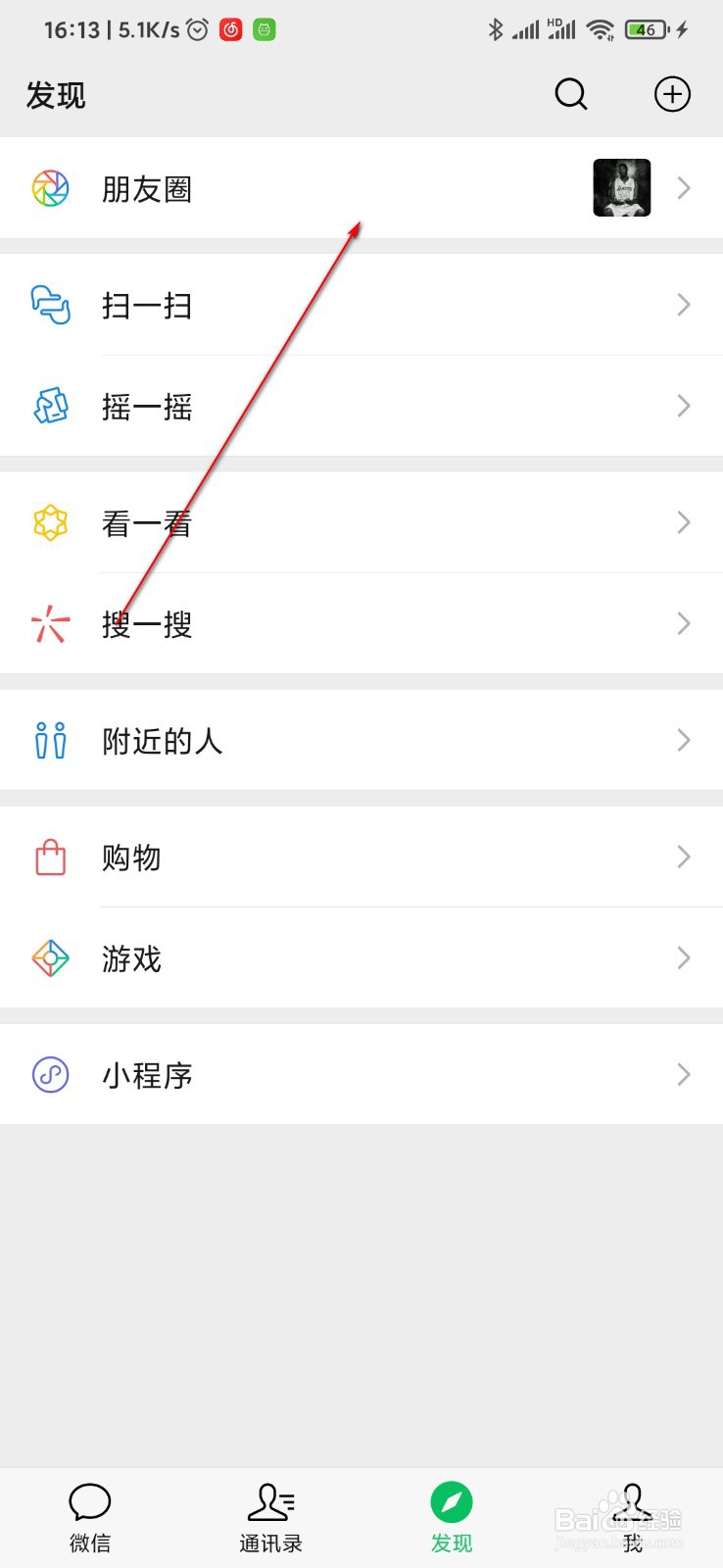This screenshot has height=1568, width=723.
Task: Expand the 朋友圈 row chevron
Action: click(x=683, y=188)
